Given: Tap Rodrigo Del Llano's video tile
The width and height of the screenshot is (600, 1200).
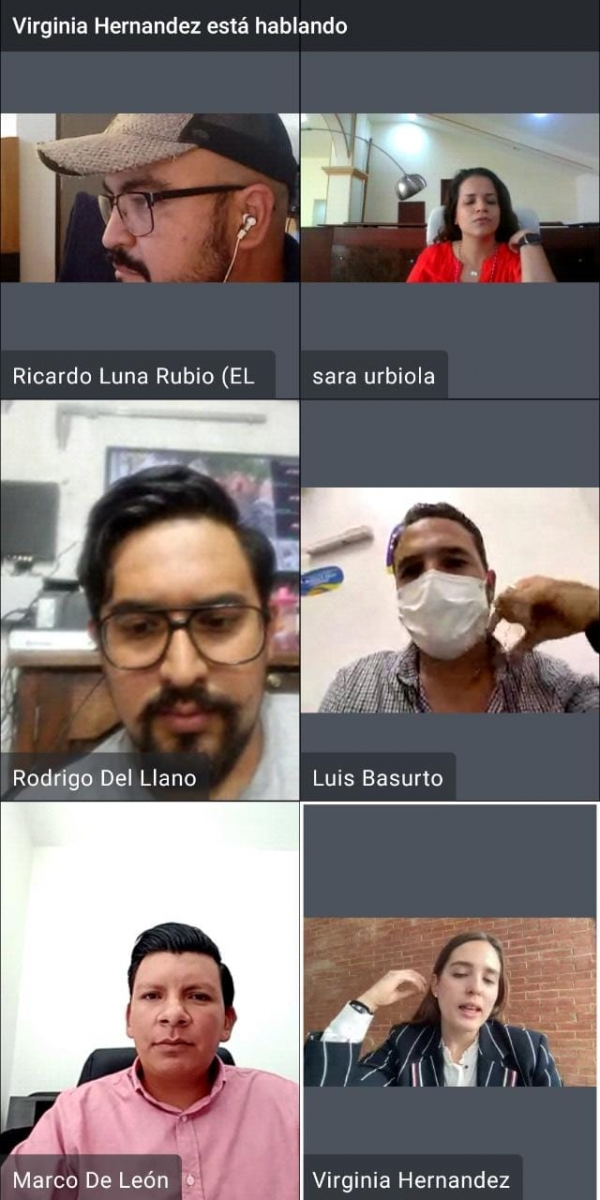Looking at the screenshot, I should click(150, 600).
